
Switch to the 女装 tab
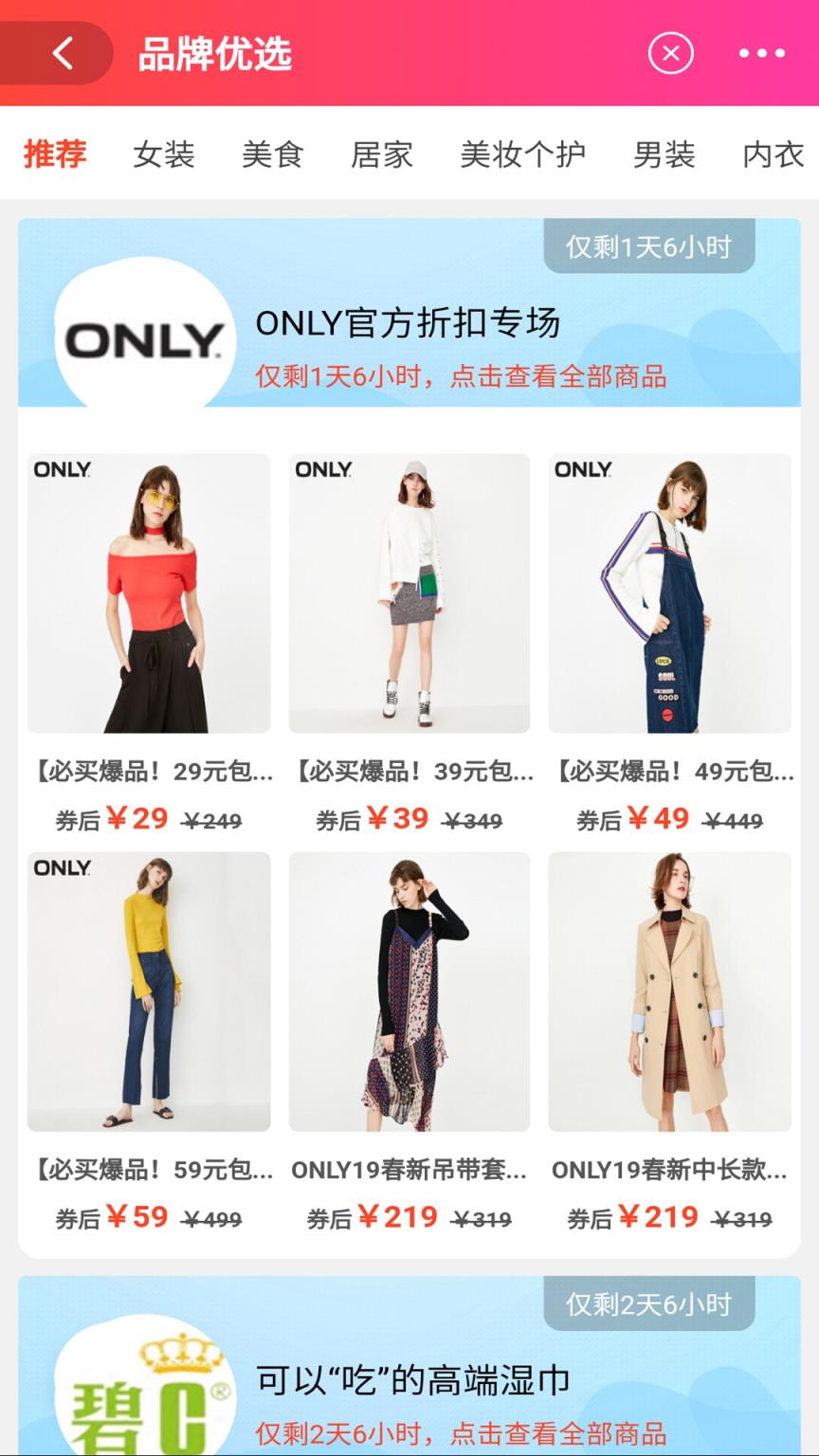tap(165, 155)
